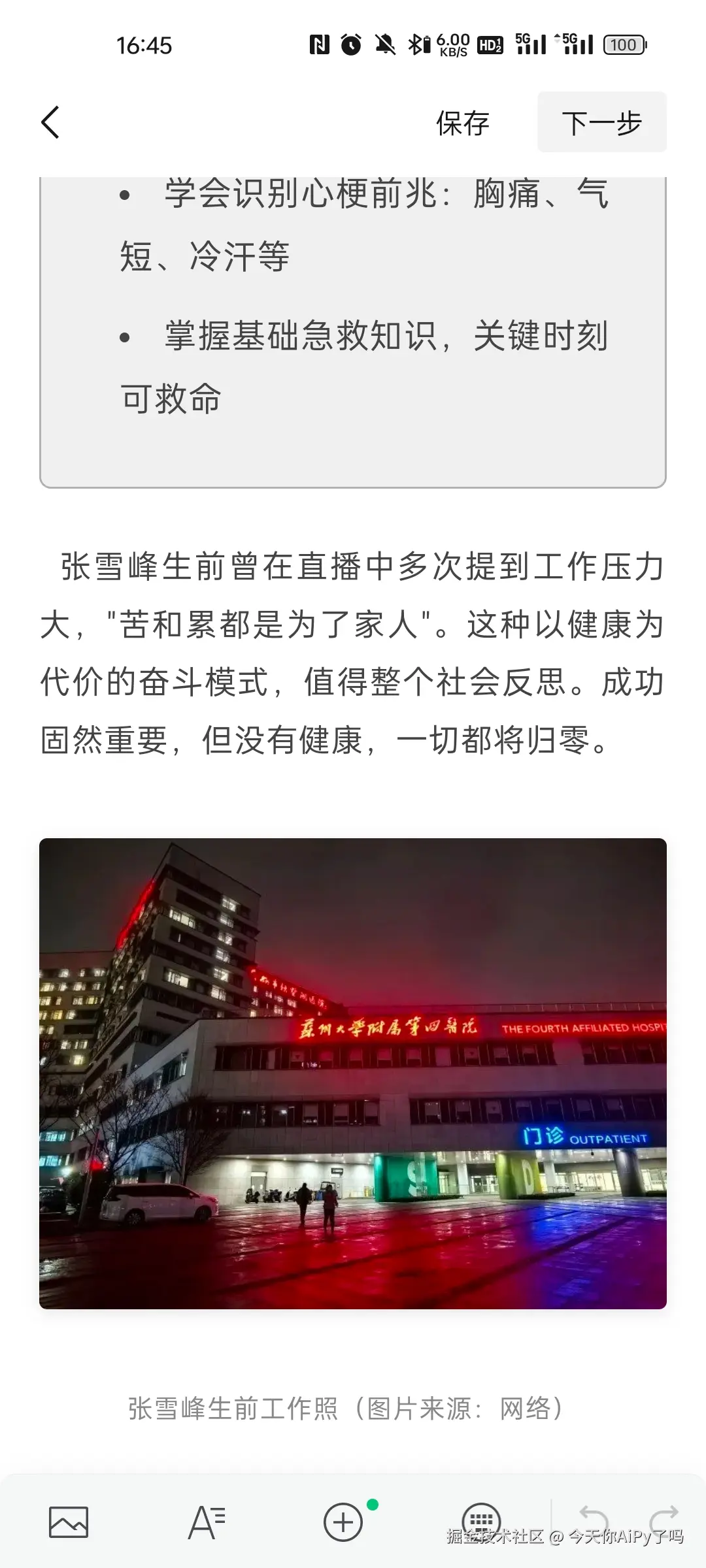Open the insert image tool
The image size is (706, 1568).
coord(69,1522)
